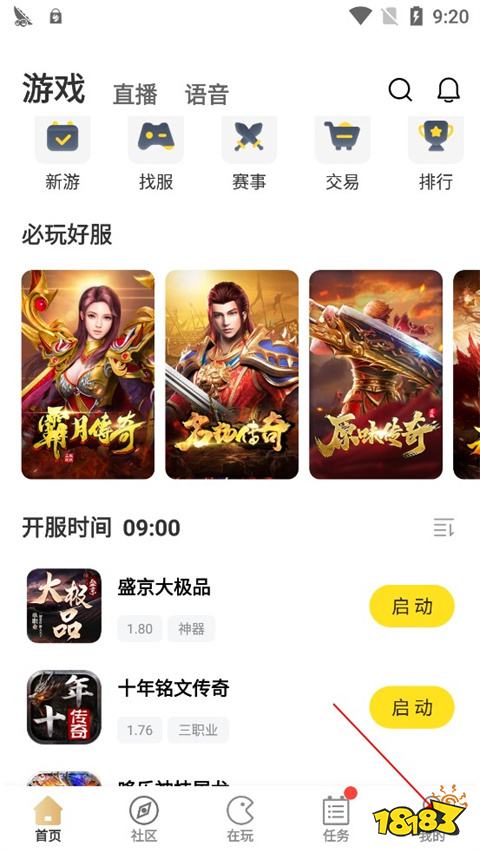The image size is (480, 853).
Task: Open the 赛事 shortcut
Action: [249, 154]
